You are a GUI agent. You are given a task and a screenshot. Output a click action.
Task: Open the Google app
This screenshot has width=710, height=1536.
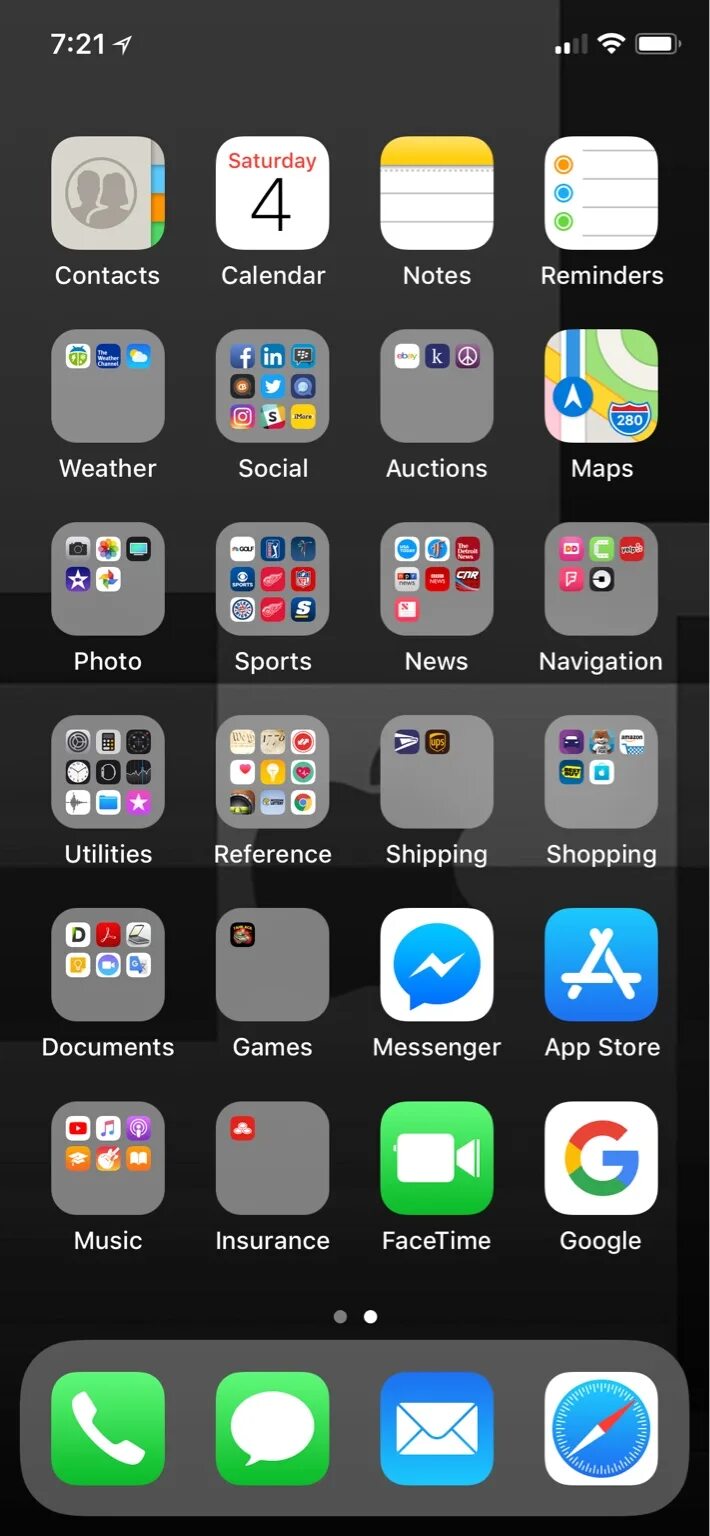pos(601,1158)
